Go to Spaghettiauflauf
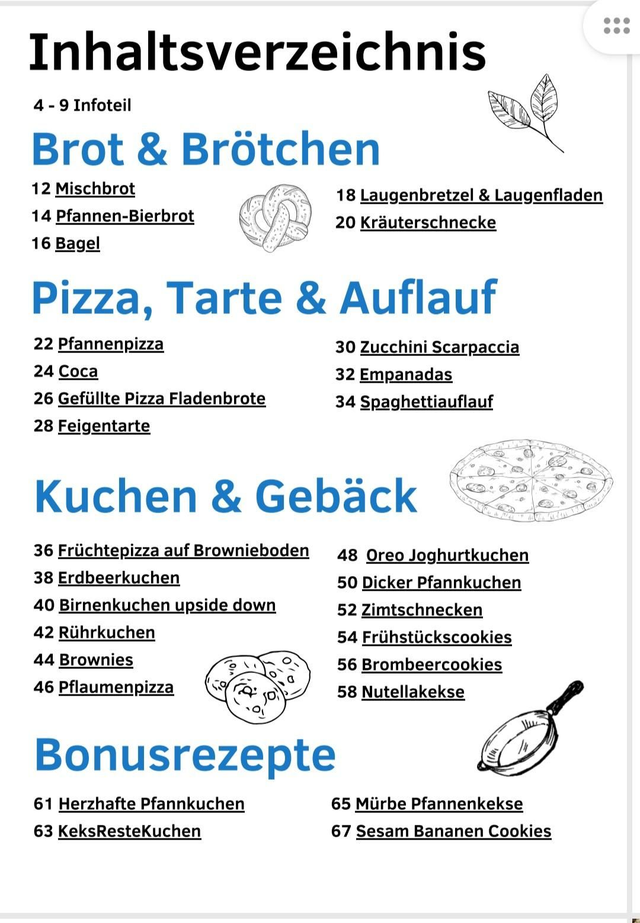This screenshot has width=640, height=923. click(x=426, y=402)
